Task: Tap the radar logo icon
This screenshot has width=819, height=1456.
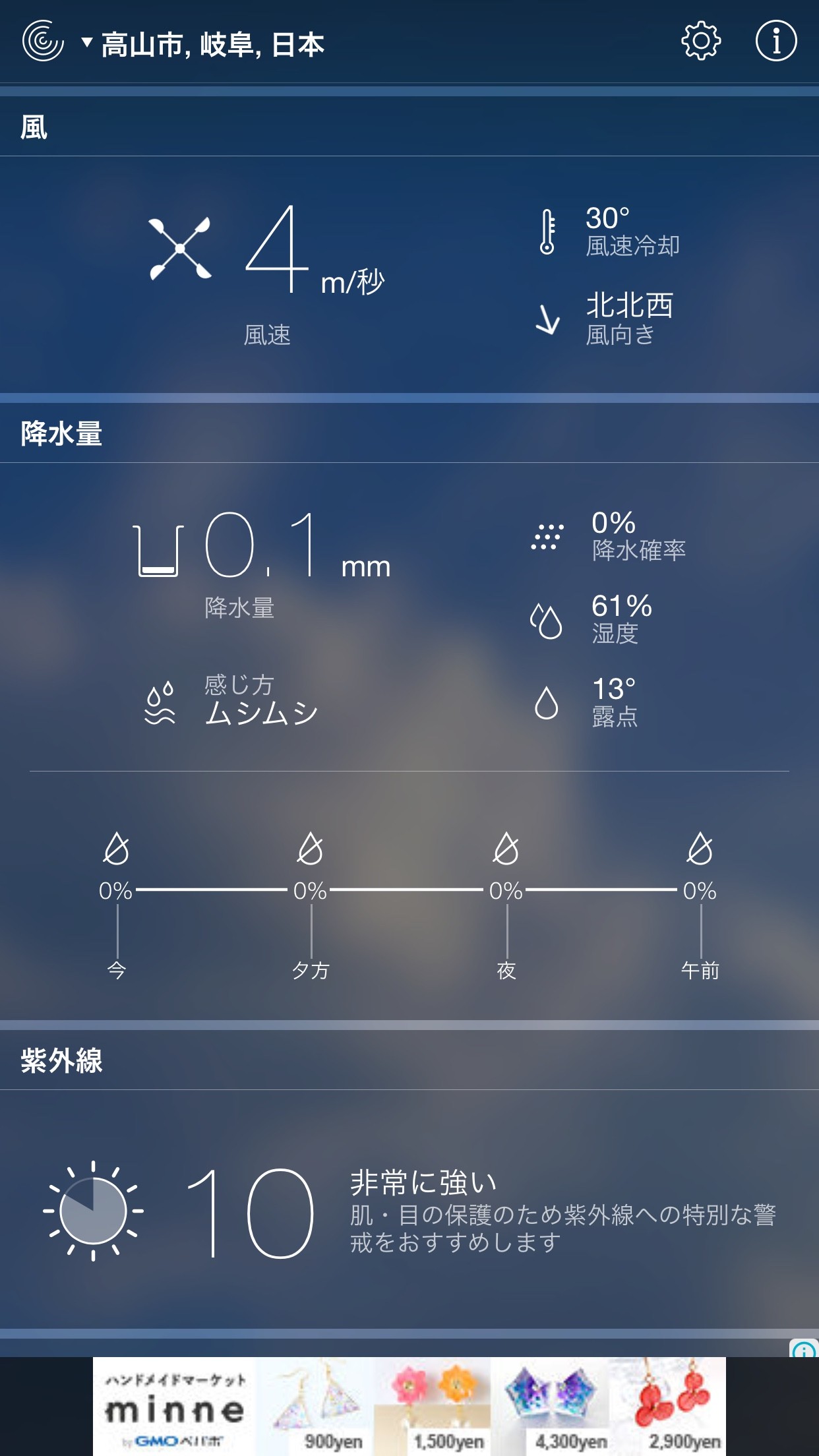Action: (44, 41)
